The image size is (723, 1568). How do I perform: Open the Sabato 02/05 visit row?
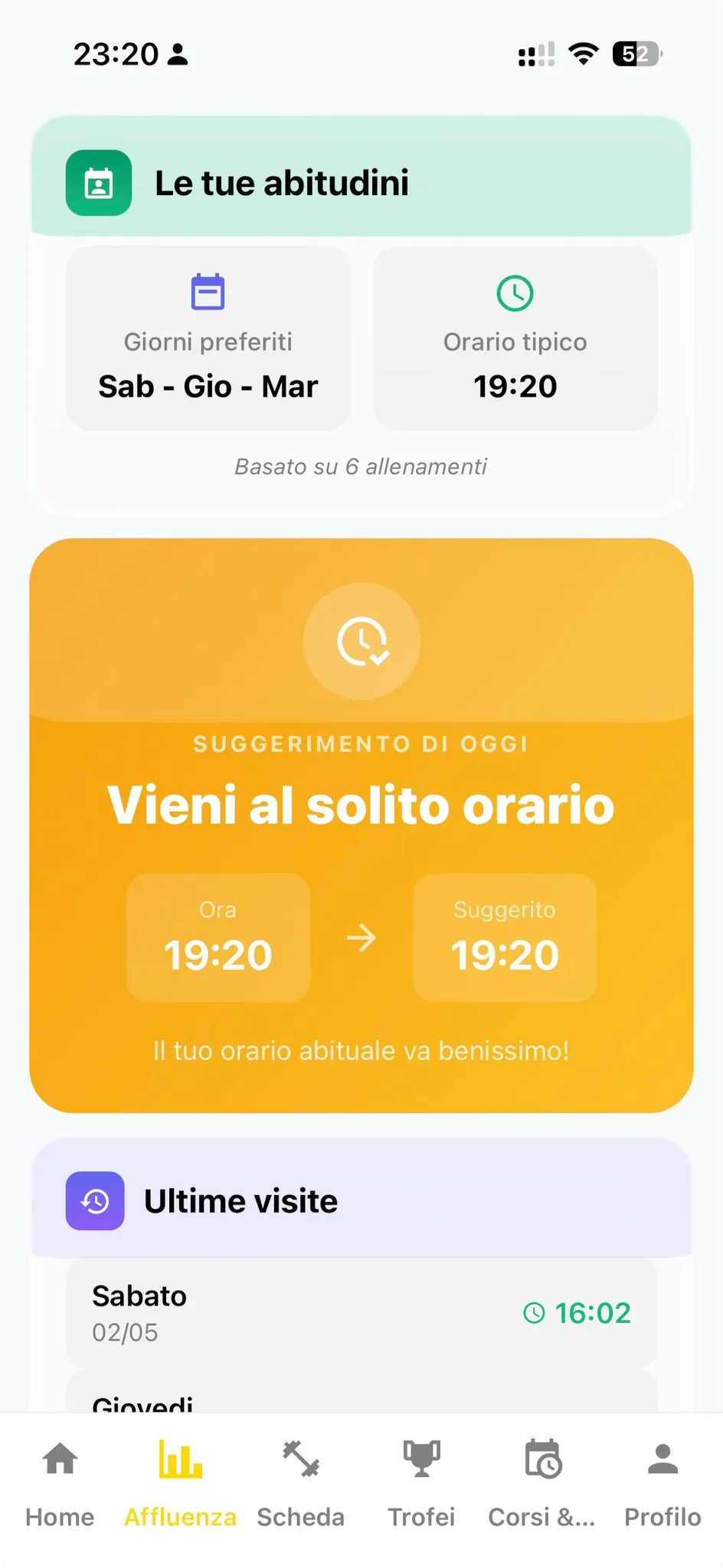361,1313
